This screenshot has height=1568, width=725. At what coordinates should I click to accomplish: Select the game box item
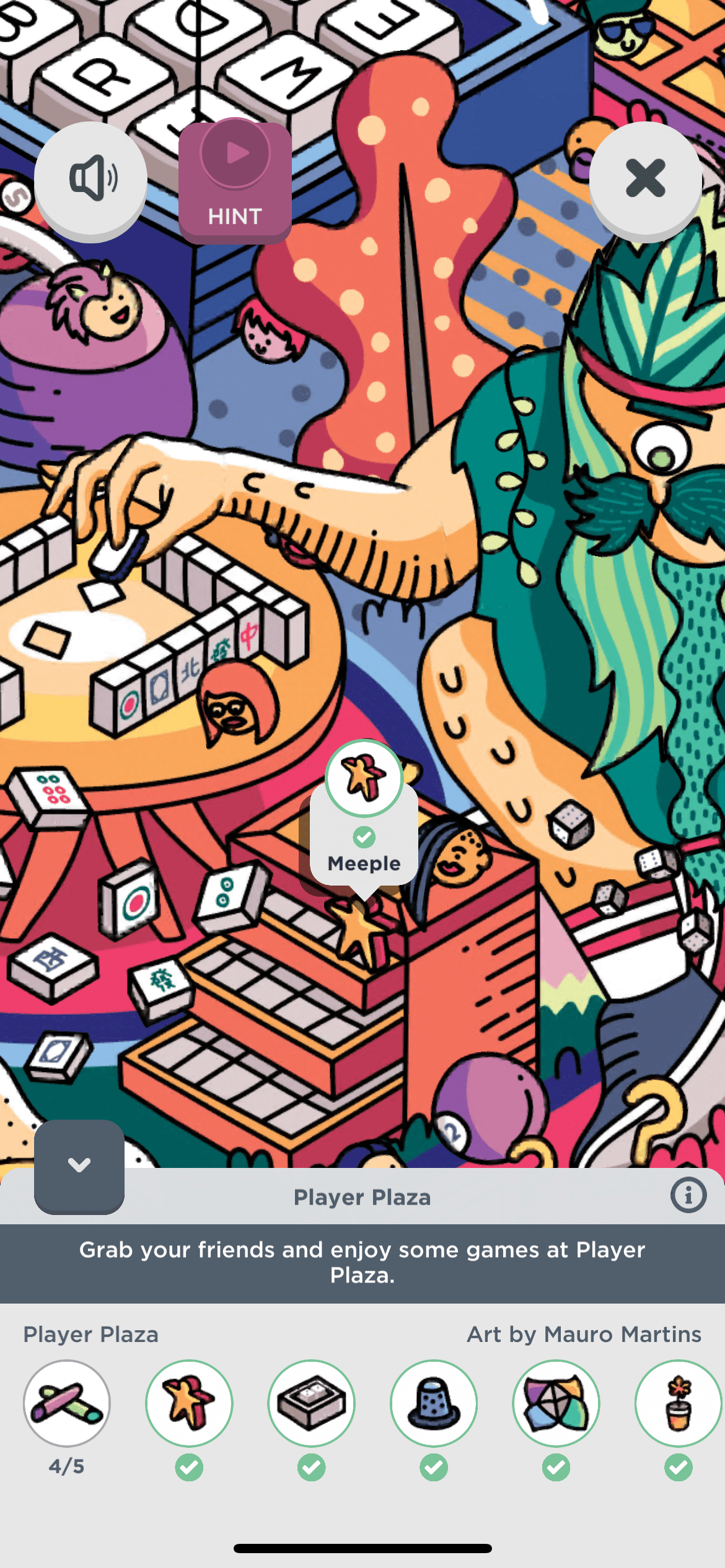tap(311, 1403)
